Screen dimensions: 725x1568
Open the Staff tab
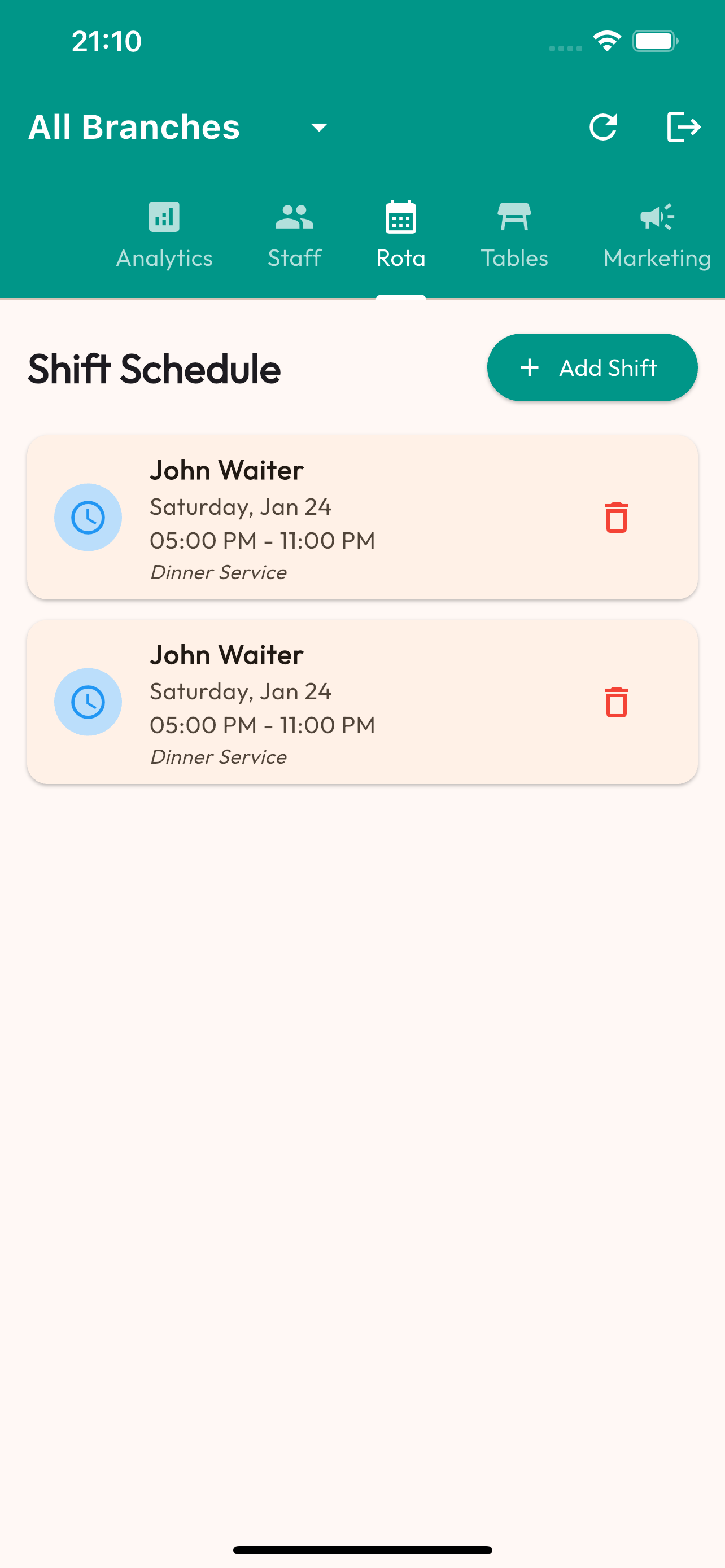pyautogui.click(x=295, y=235)
